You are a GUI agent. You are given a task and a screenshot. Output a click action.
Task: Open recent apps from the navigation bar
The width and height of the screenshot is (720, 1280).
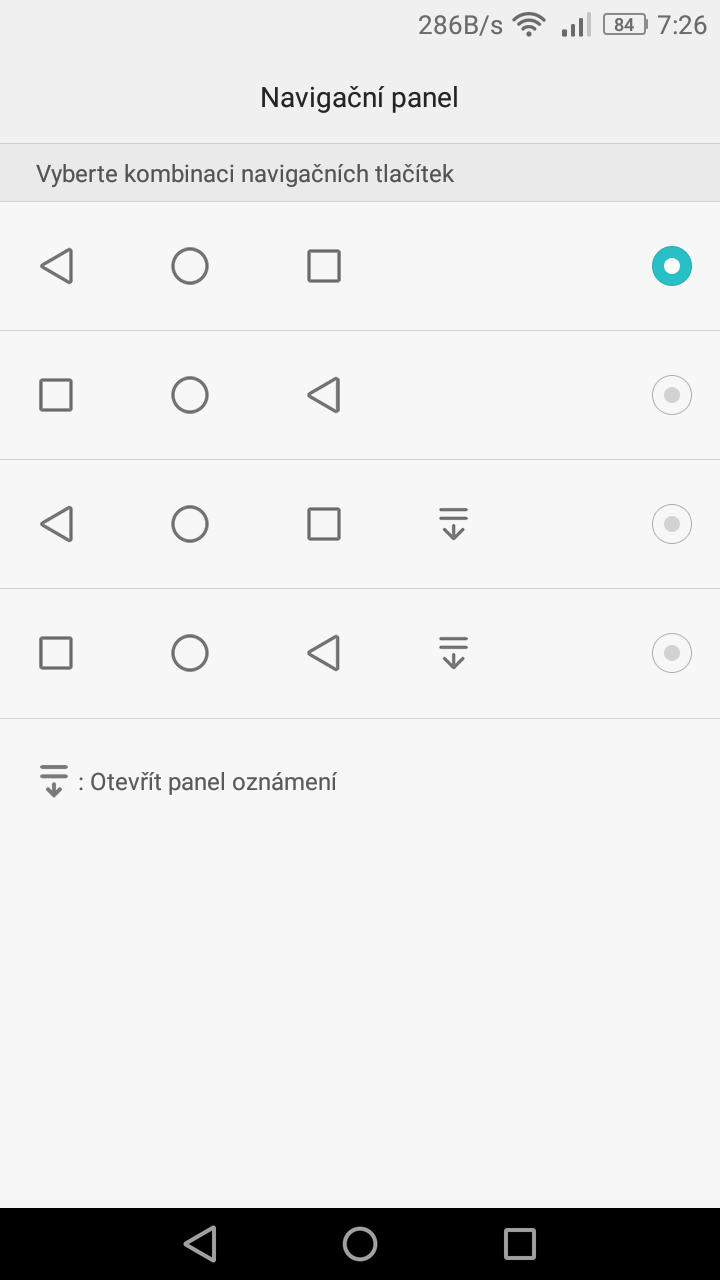[520, 1244]
